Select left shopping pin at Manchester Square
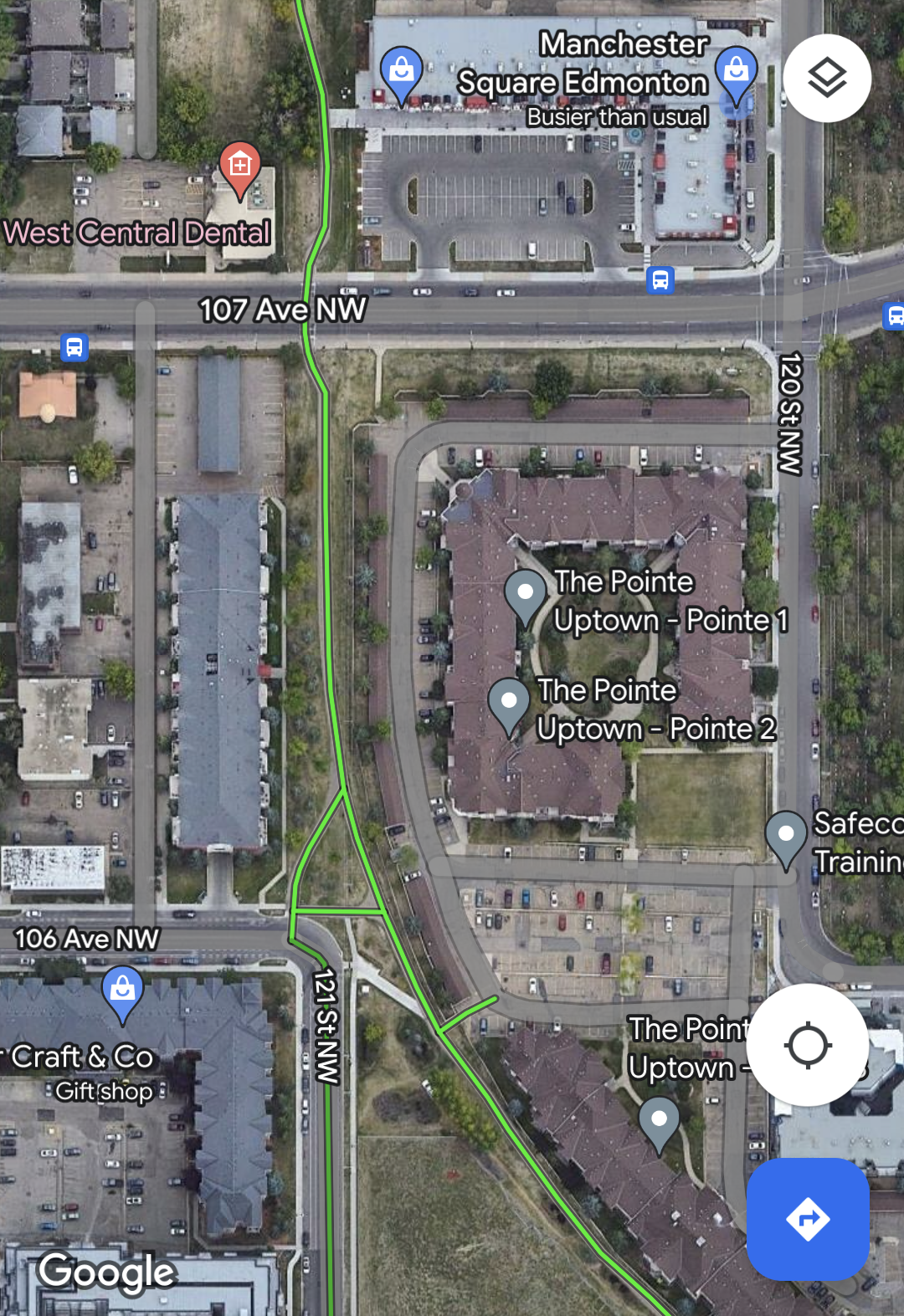Screen dimensions: 904x1316 [401, 73]
